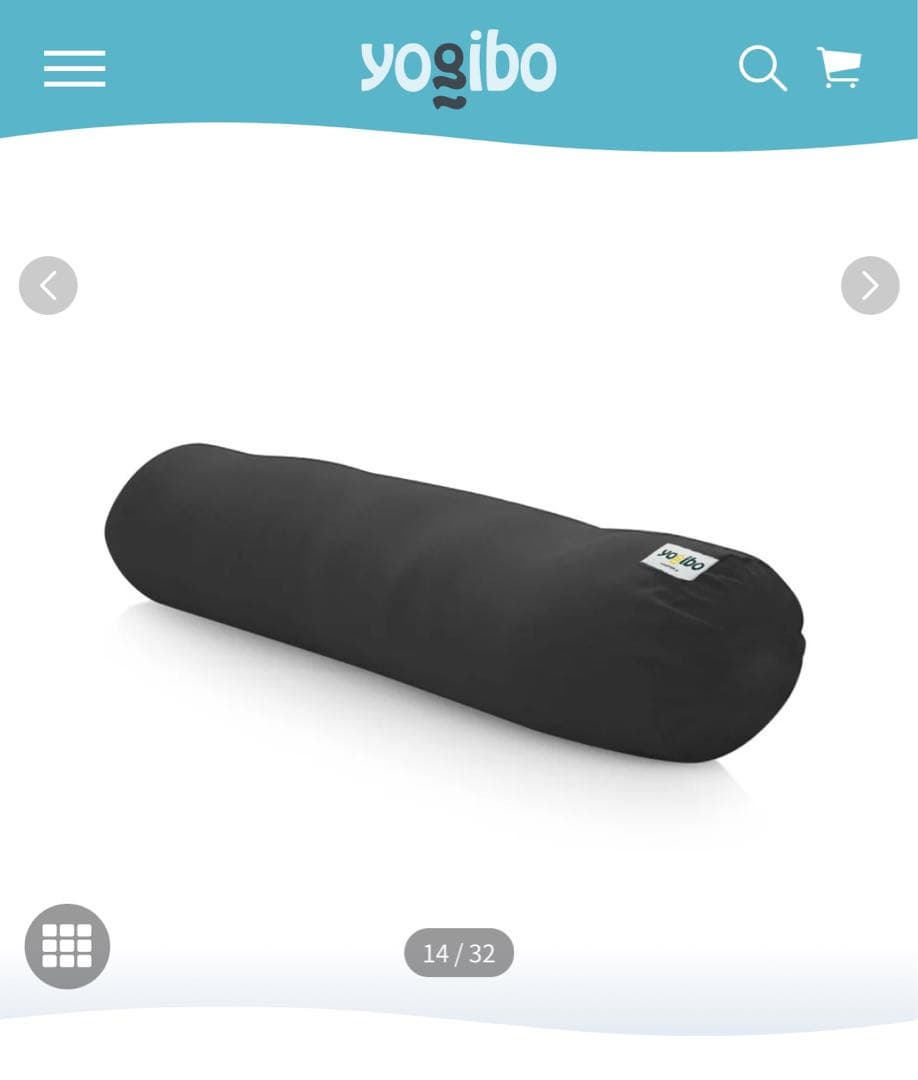
Task: Open the black roll pillow image
Action: (x=455, y=600)
